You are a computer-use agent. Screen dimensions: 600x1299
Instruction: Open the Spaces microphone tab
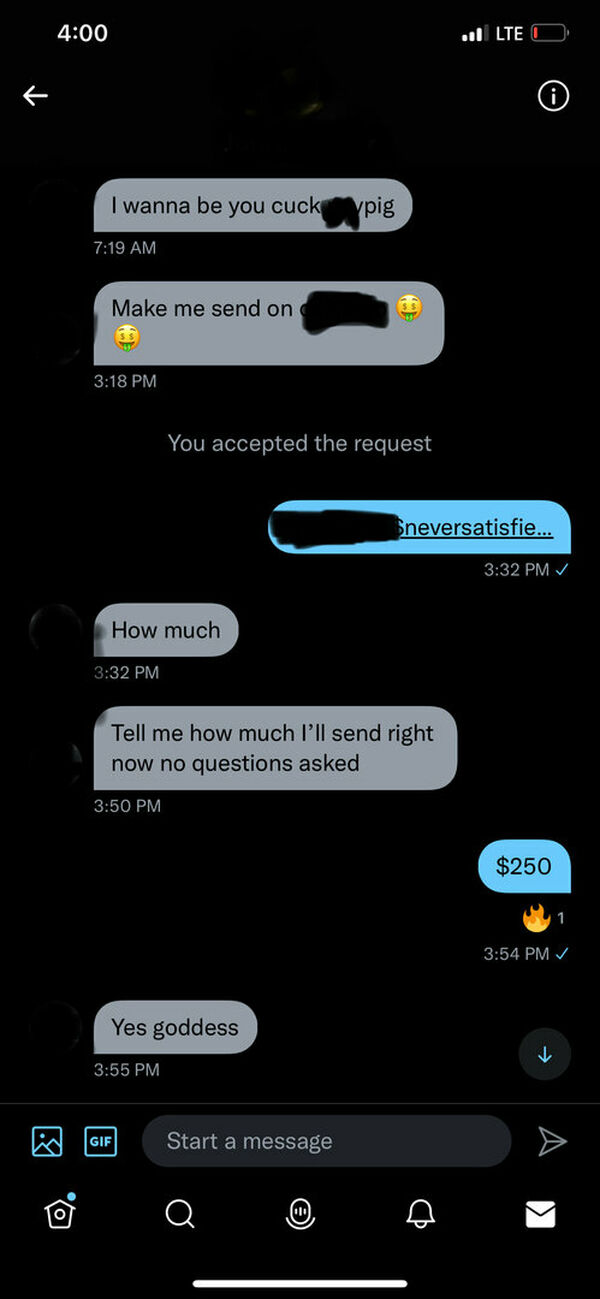(300, 1214)
